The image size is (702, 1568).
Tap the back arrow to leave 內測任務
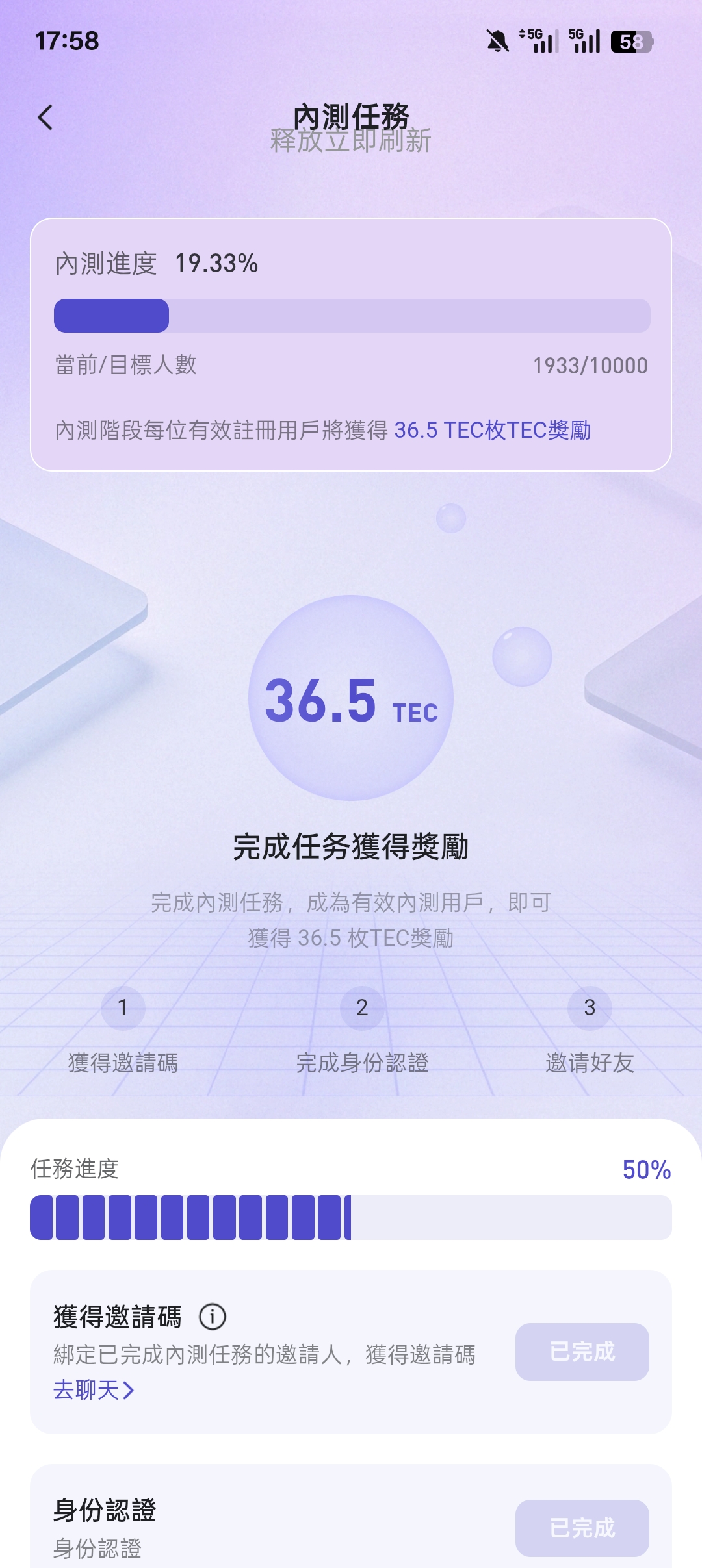tap(44, 117)
